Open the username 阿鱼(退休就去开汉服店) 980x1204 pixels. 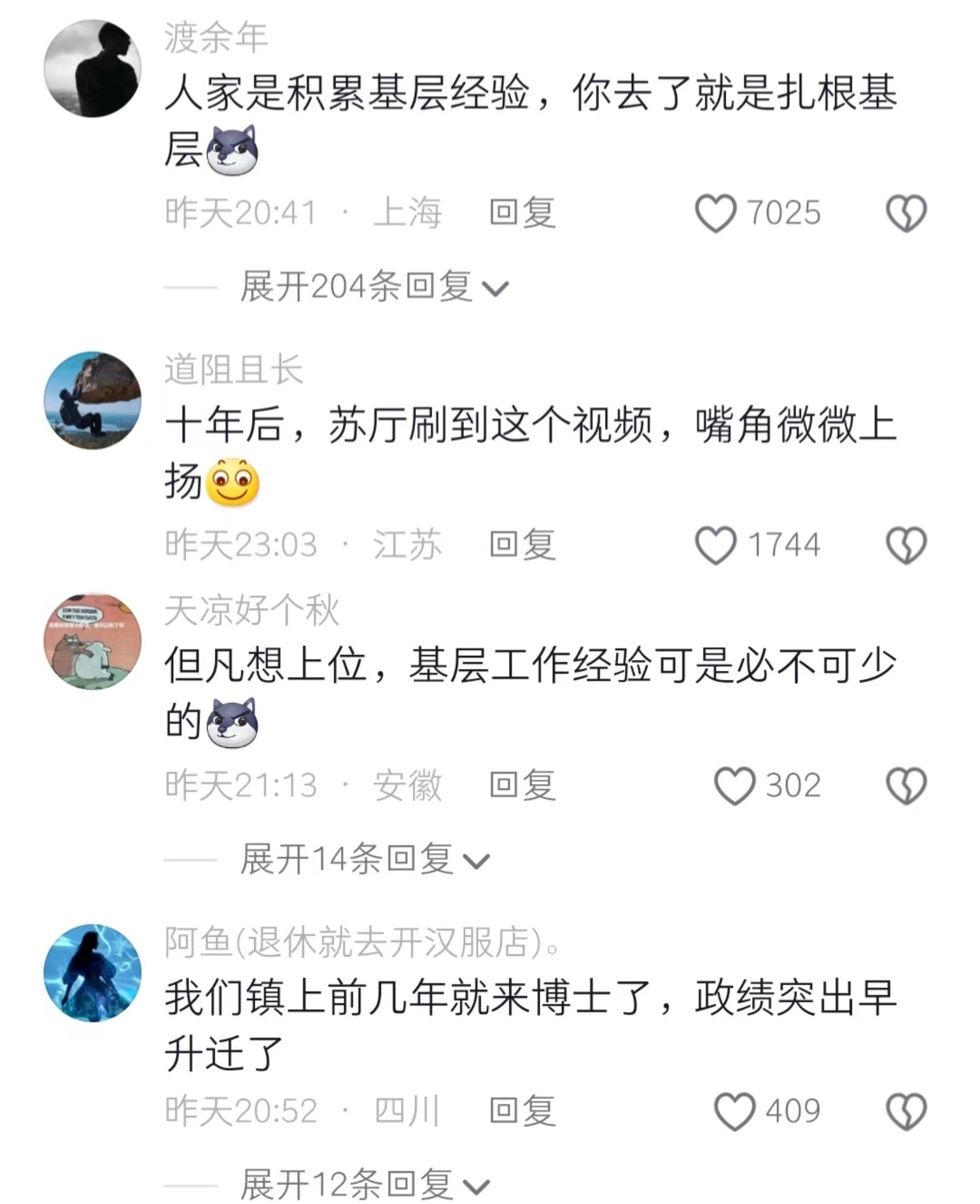361,943
